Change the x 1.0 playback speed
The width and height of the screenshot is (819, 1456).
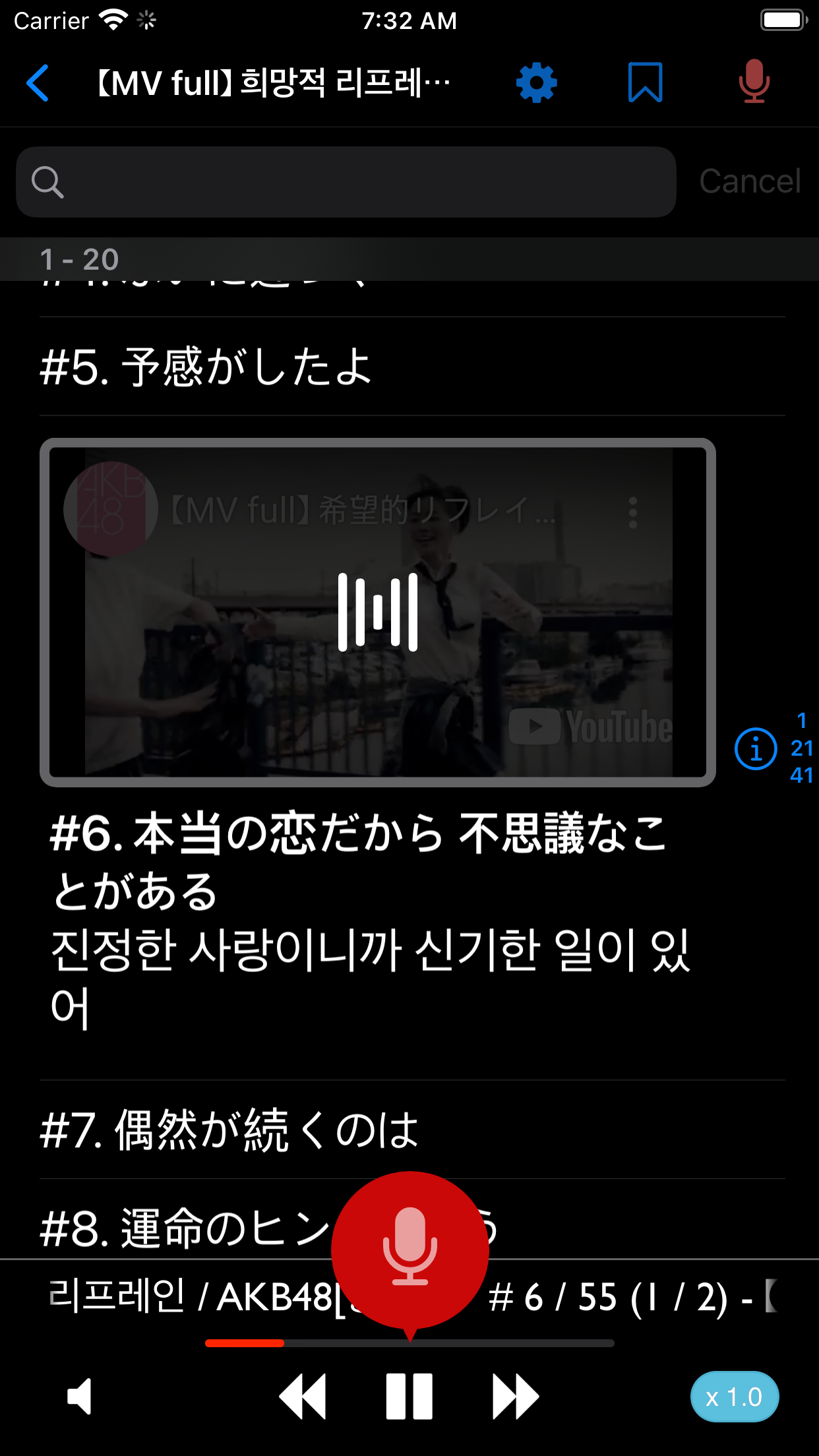pos(734,1397)
